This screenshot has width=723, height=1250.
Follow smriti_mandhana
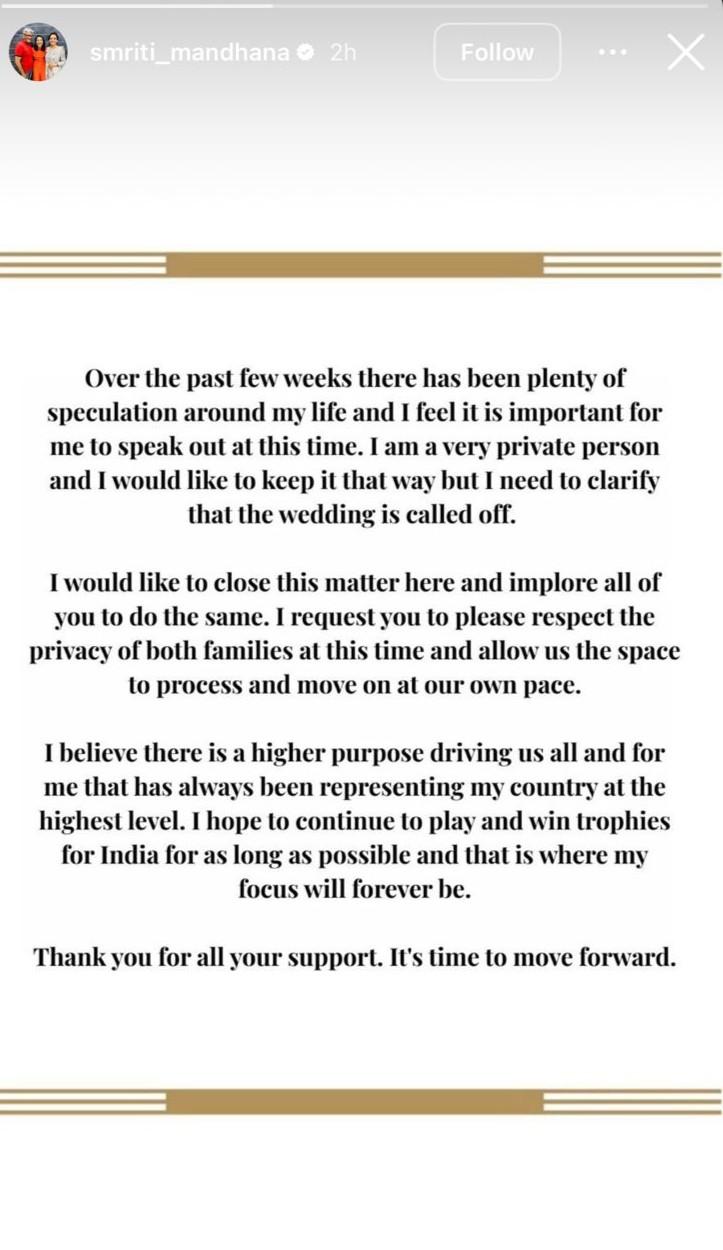click(497, 52)
